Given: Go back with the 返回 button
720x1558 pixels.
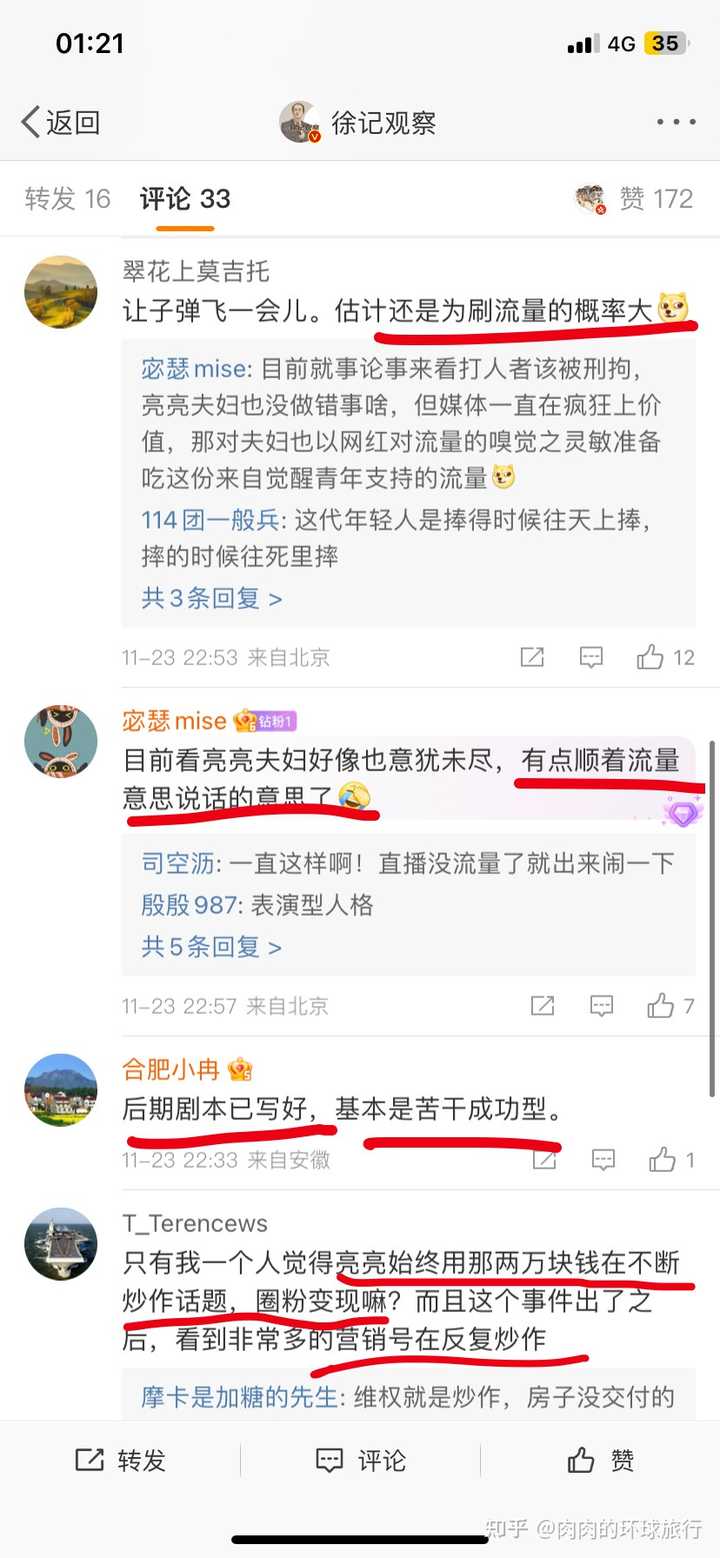Looking at the screenshot, I should click(60, 123).
